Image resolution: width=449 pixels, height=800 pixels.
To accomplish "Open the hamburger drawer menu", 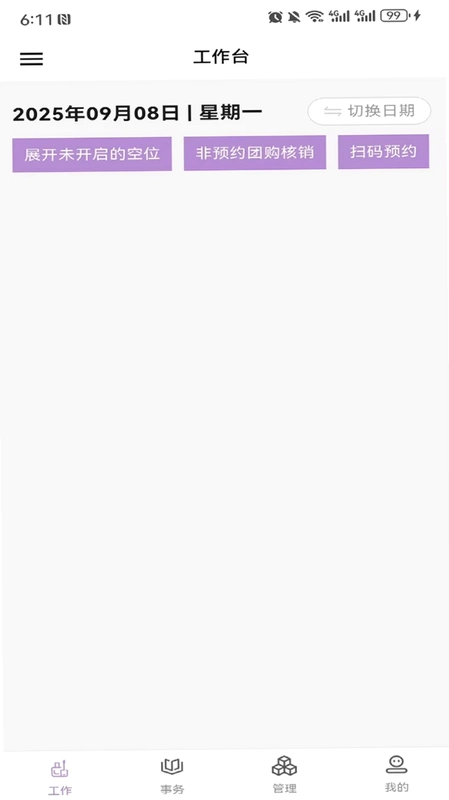I will (x=31, y=59).
